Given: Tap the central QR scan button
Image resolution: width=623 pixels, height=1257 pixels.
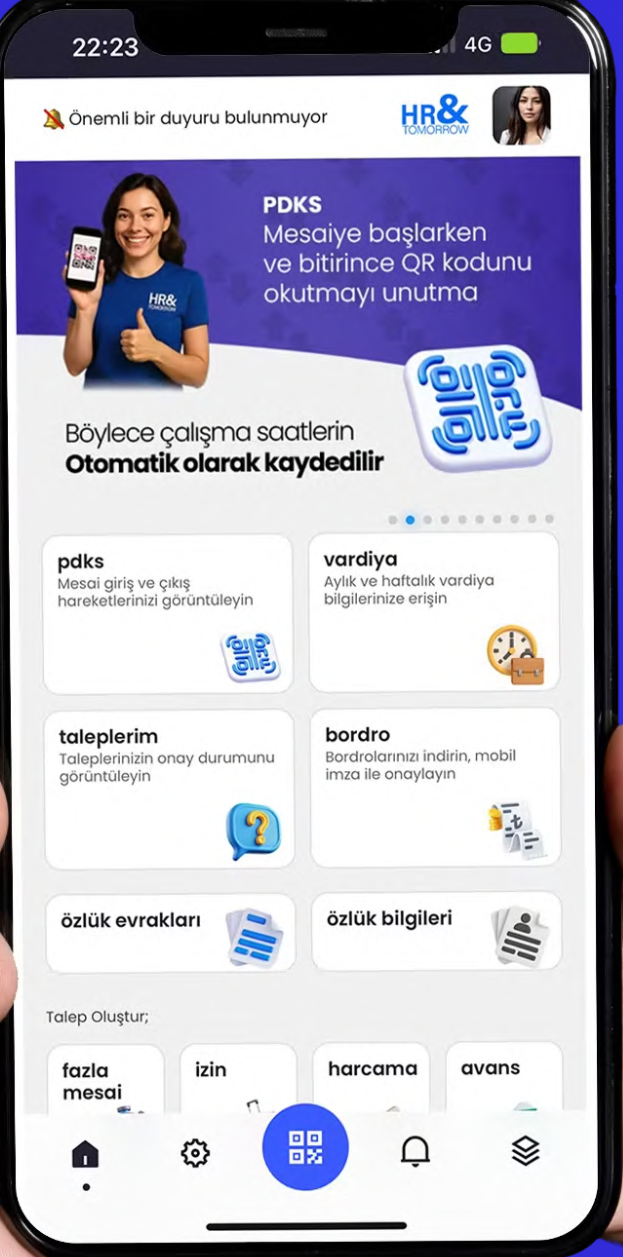Looking at the screenshot, I should [305, 1147].
